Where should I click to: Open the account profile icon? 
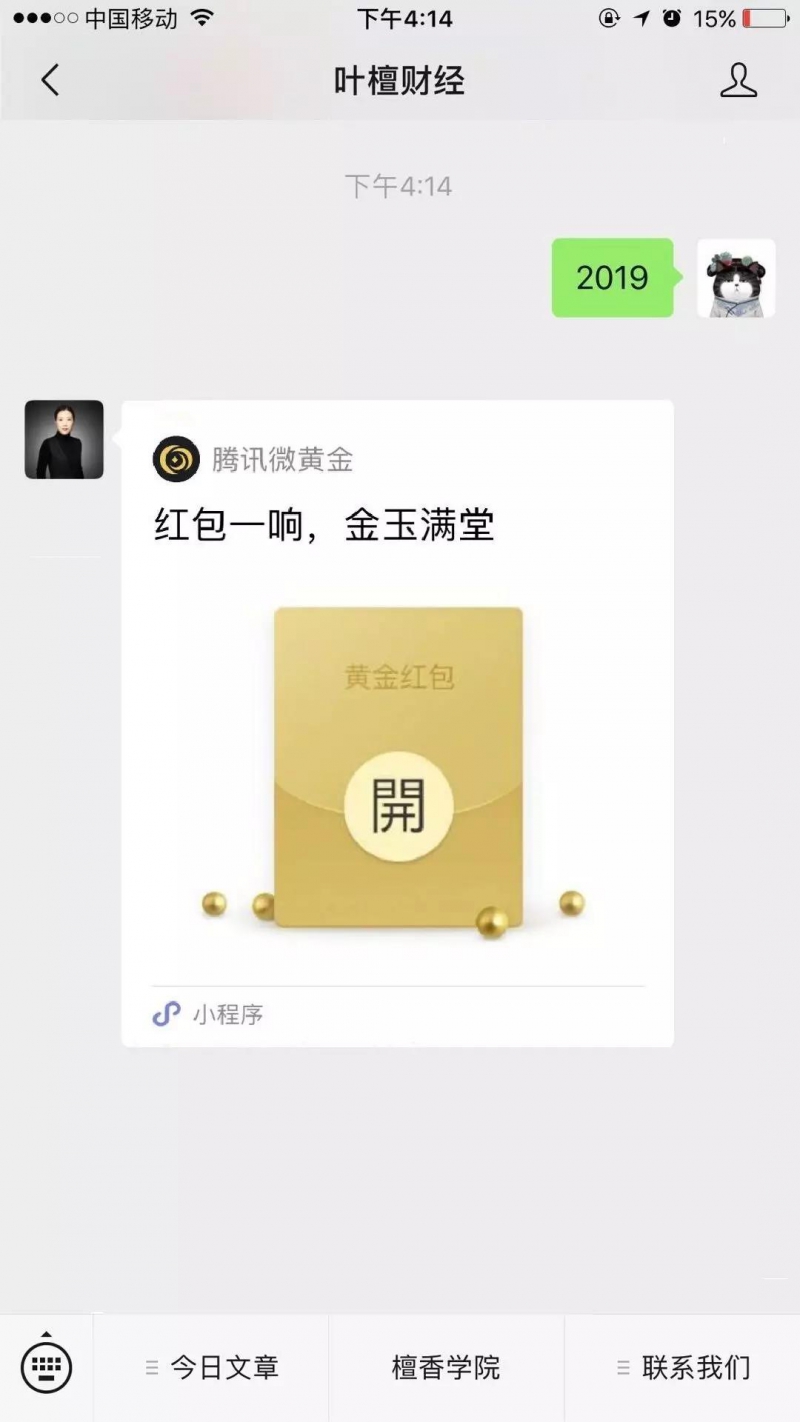tap(738, 80)
